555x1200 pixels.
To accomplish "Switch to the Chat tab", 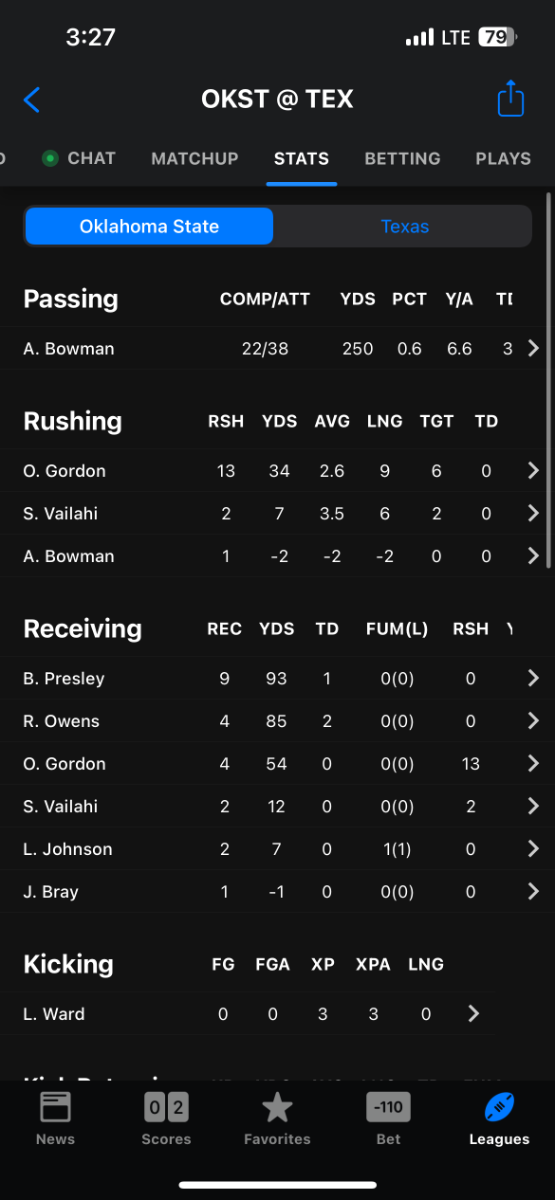I will pyautogui.click(x=79, y=158).
